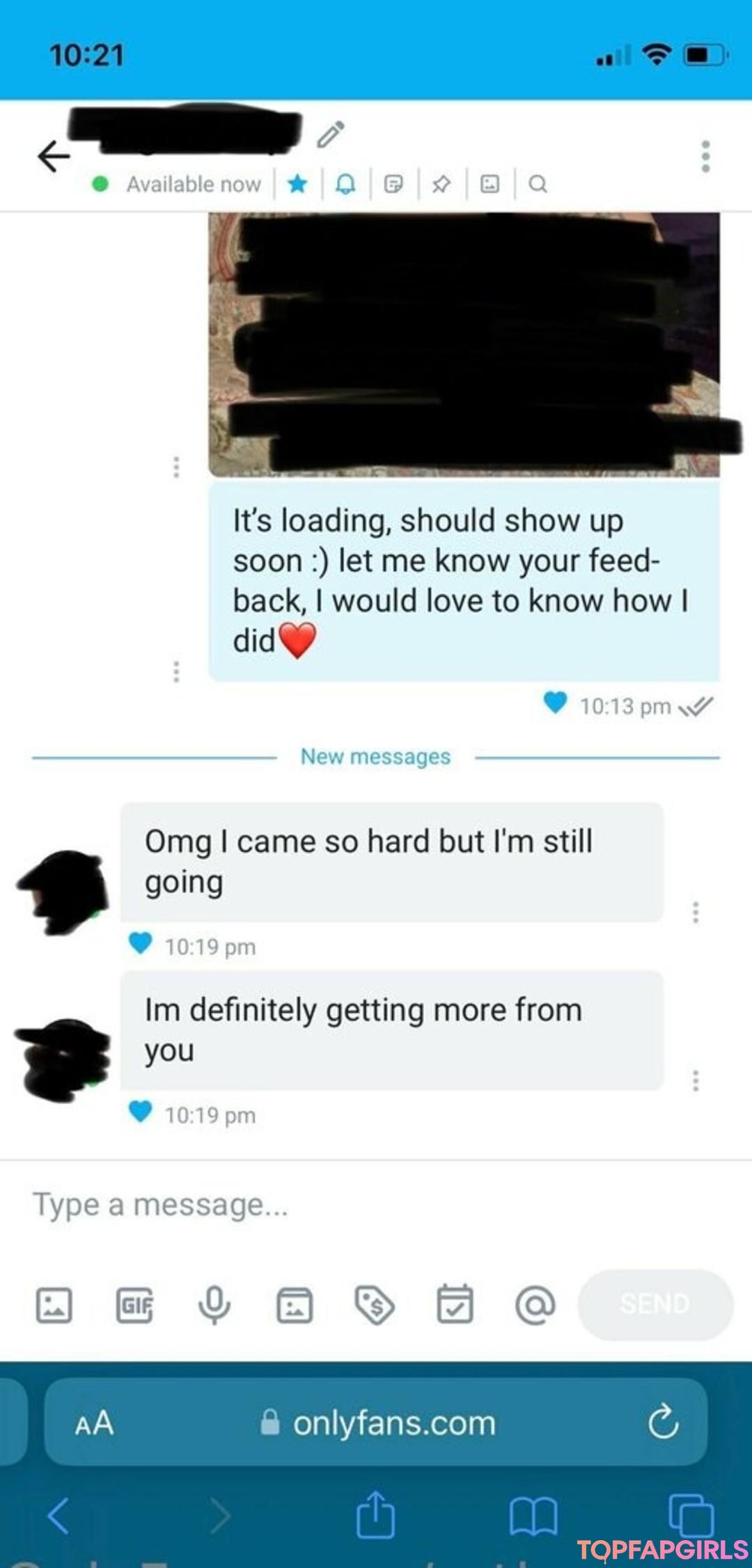Attach a photo with the image icon
Image resolution: width=752 pixels, height=1568 pixels.
click(x=54, y=1305)
